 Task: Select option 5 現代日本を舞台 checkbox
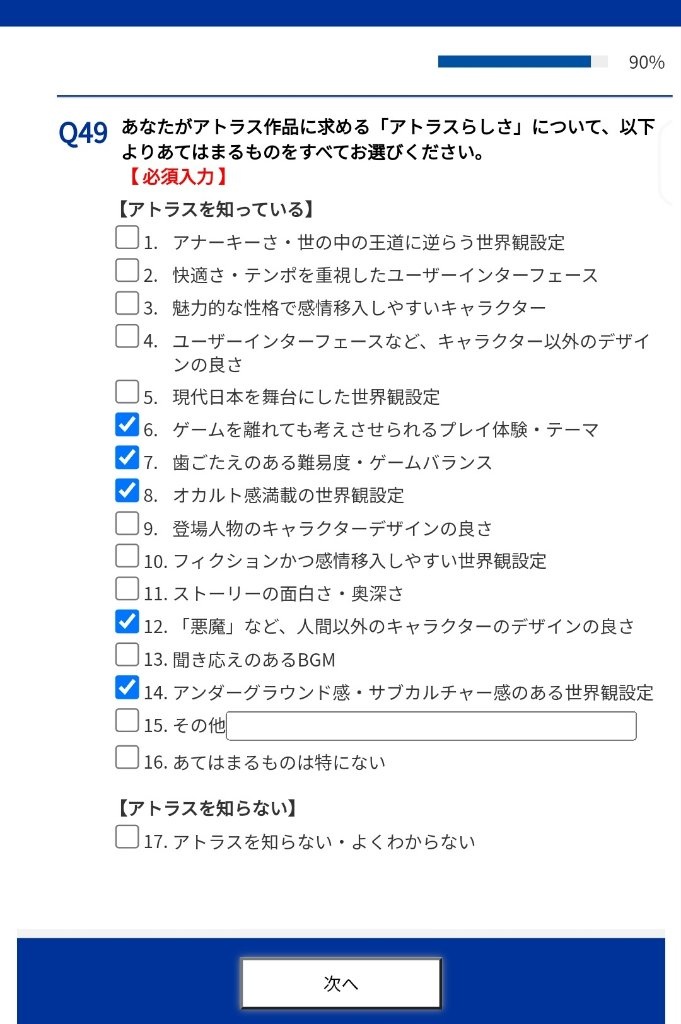127,392
